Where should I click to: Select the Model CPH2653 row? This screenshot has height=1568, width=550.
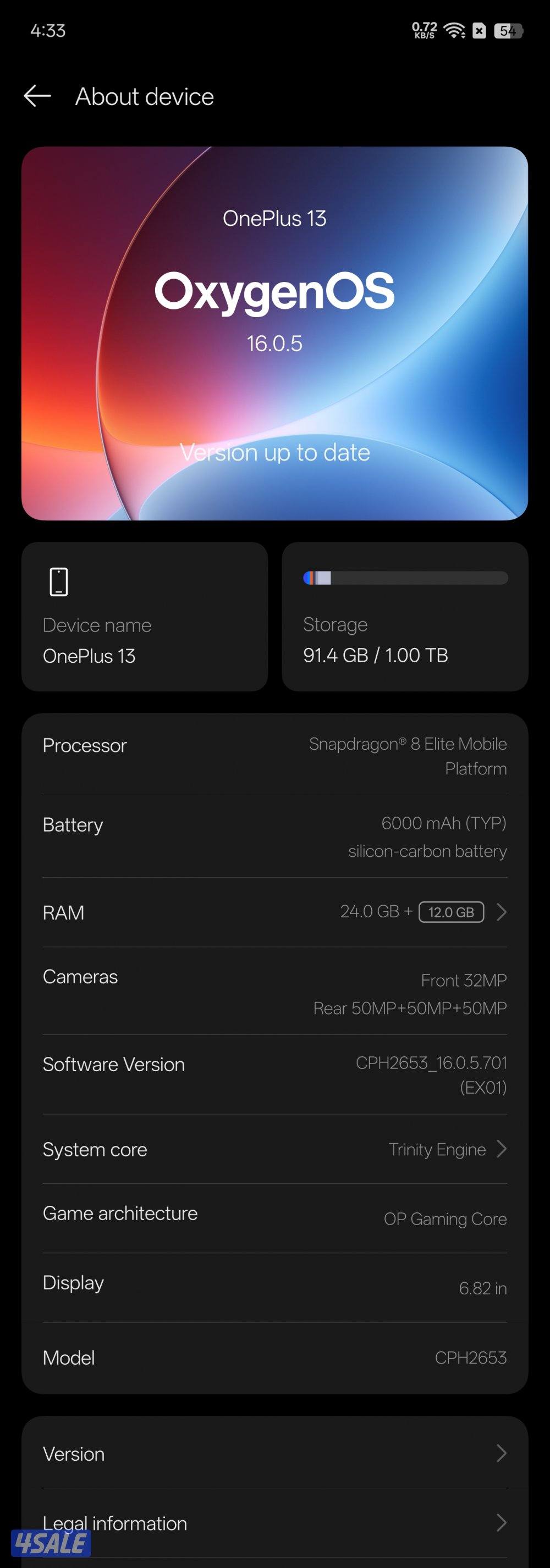[x=274, y=1358]
